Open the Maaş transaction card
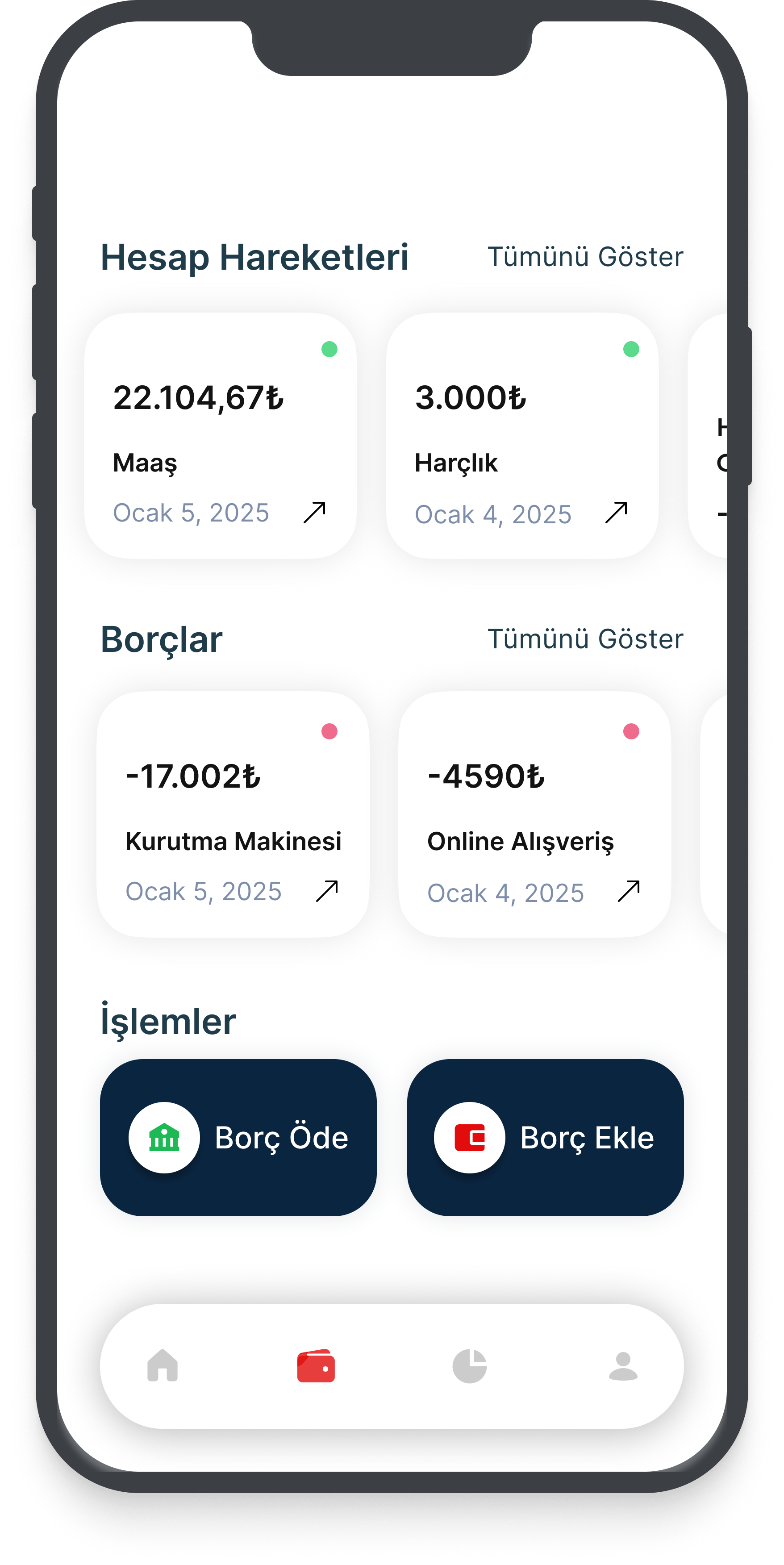 (x=220, y=436)
